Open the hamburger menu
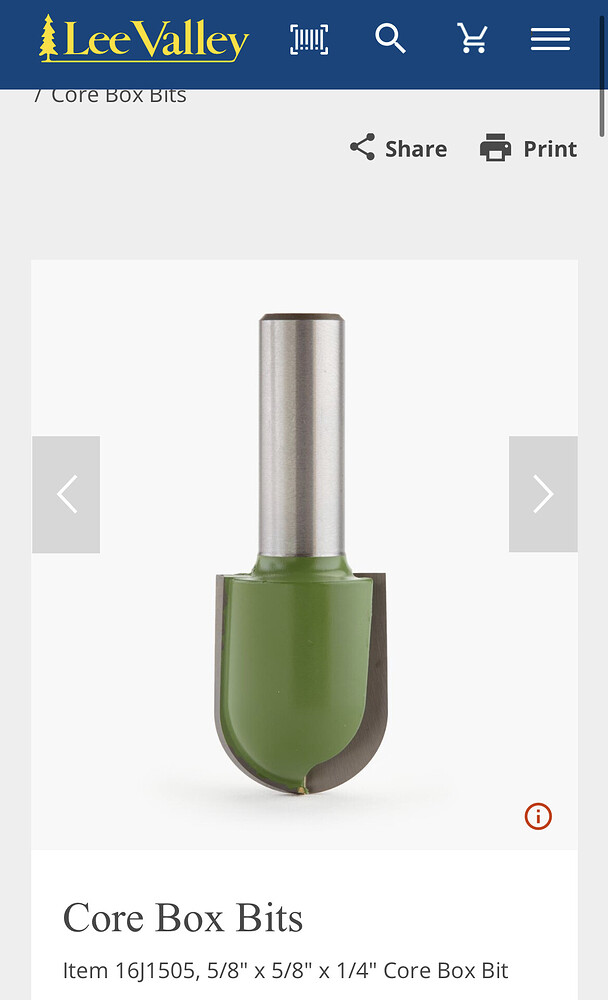The image size is (608, 1000). (x=550, y=40)
